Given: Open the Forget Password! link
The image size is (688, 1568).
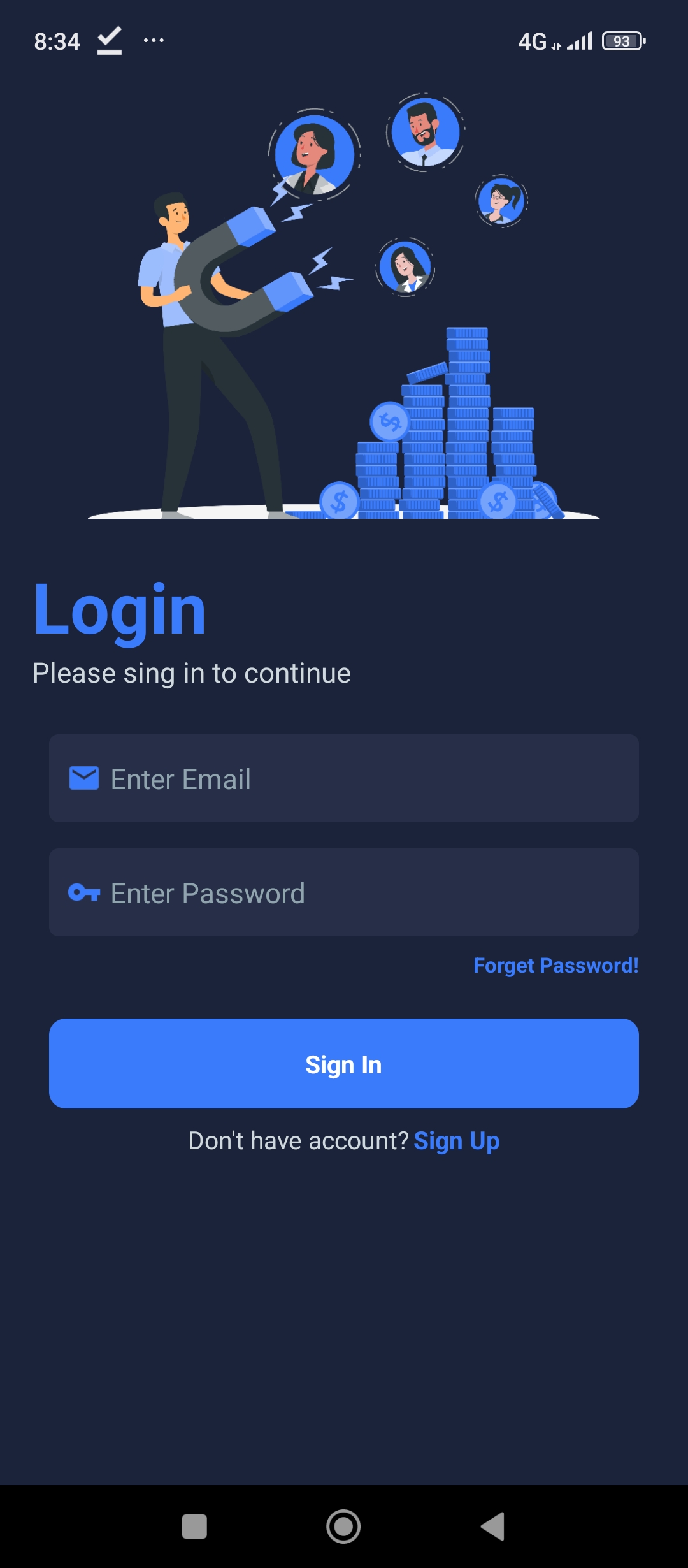Looking at the screenshot, I should 555,966.
